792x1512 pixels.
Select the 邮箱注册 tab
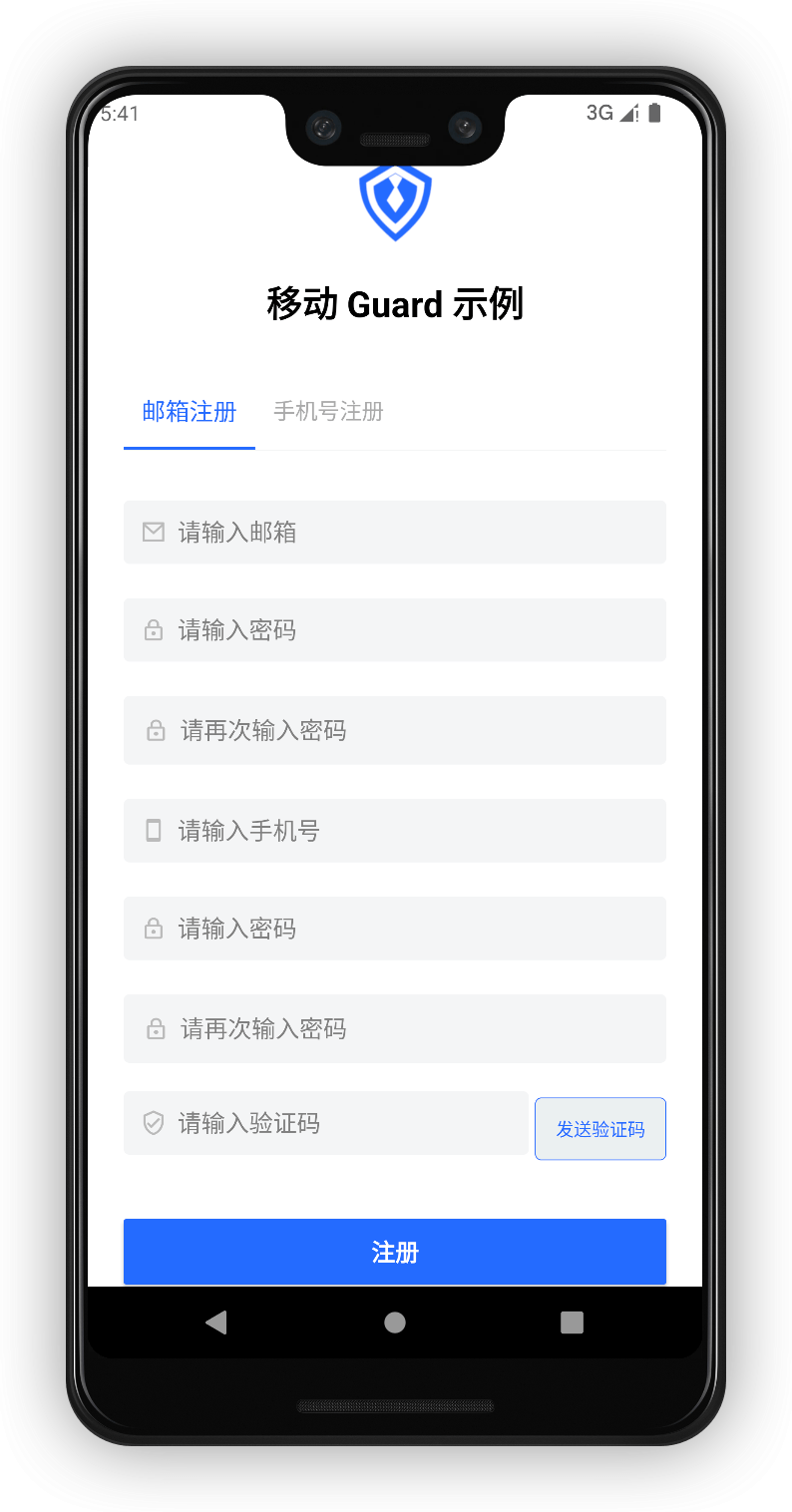pos(190,412)
